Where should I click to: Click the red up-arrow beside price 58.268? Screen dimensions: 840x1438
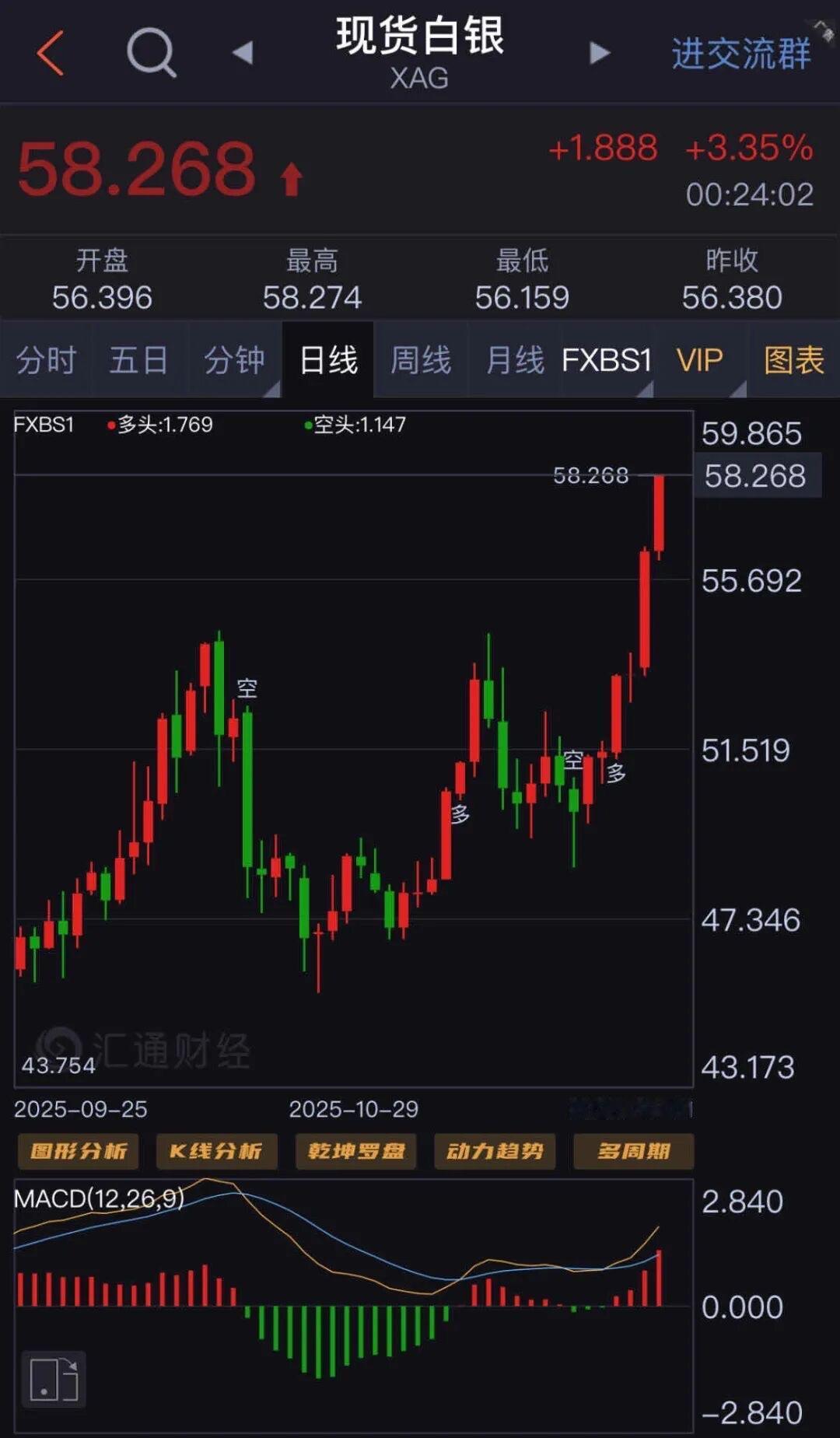[x=289, y=180]
